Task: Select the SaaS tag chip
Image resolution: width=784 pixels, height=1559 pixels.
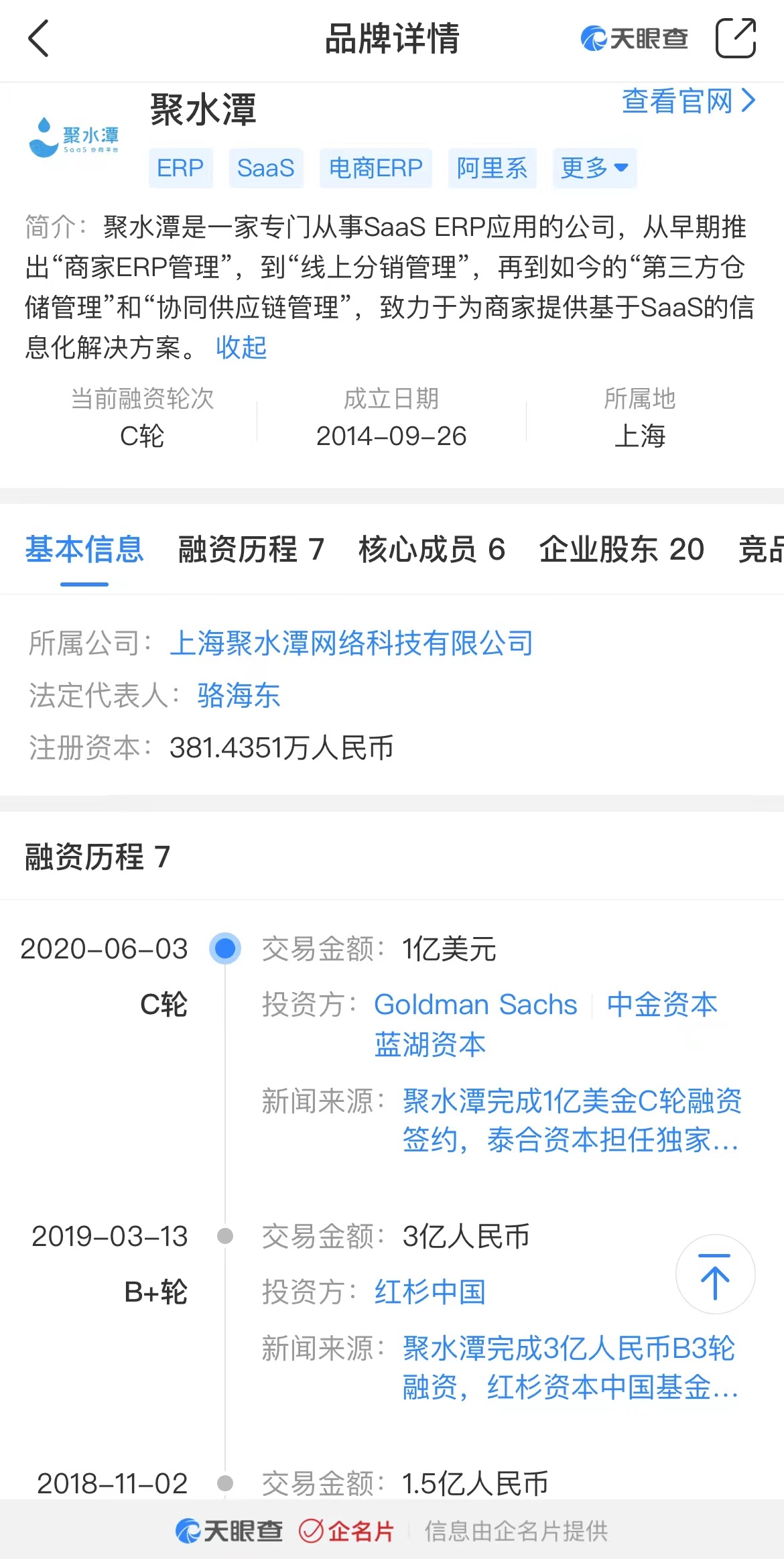Action: coord(265,168)
